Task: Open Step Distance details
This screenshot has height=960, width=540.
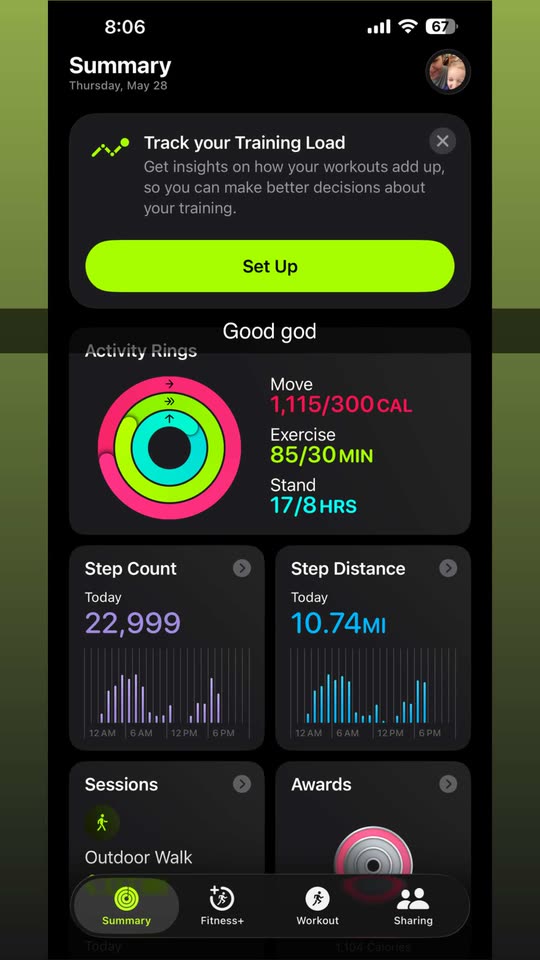Action: click(373, 648)
